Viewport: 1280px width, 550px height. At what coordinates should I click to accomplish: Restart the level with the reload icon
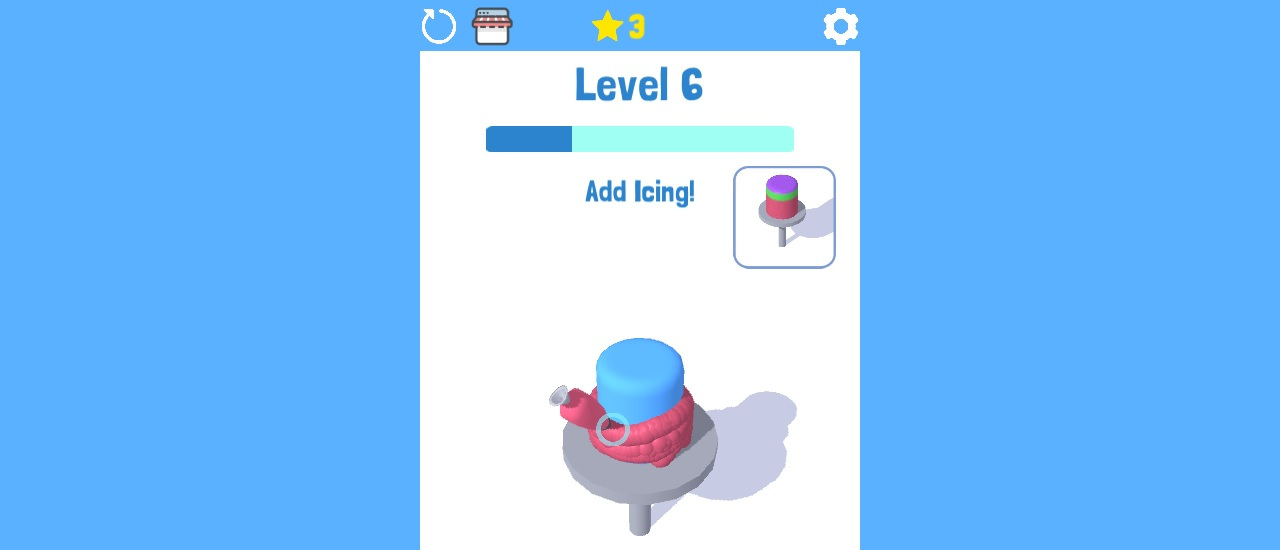tap(438, 26)
